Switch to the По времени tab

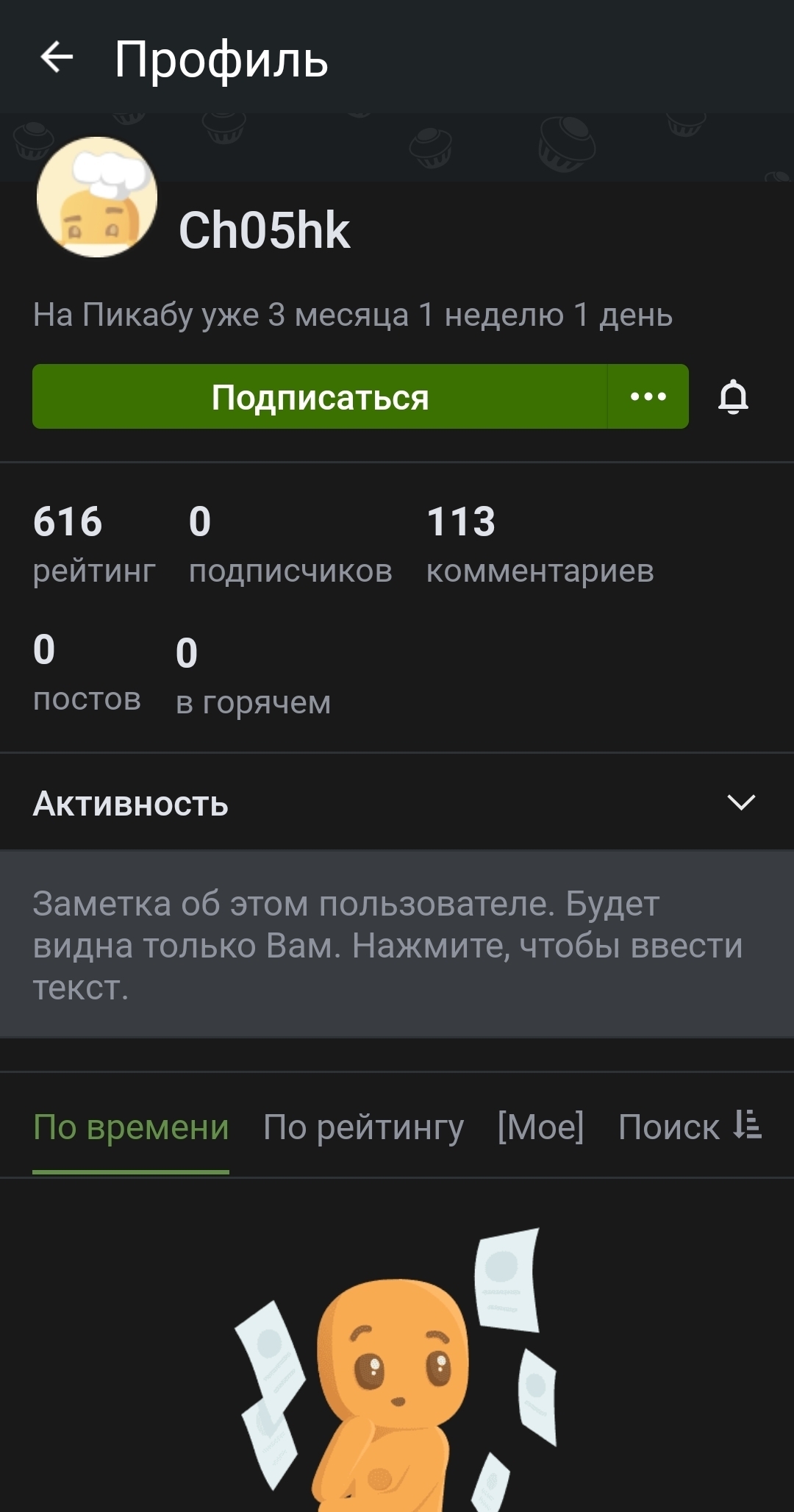[x=131, y=1127]
